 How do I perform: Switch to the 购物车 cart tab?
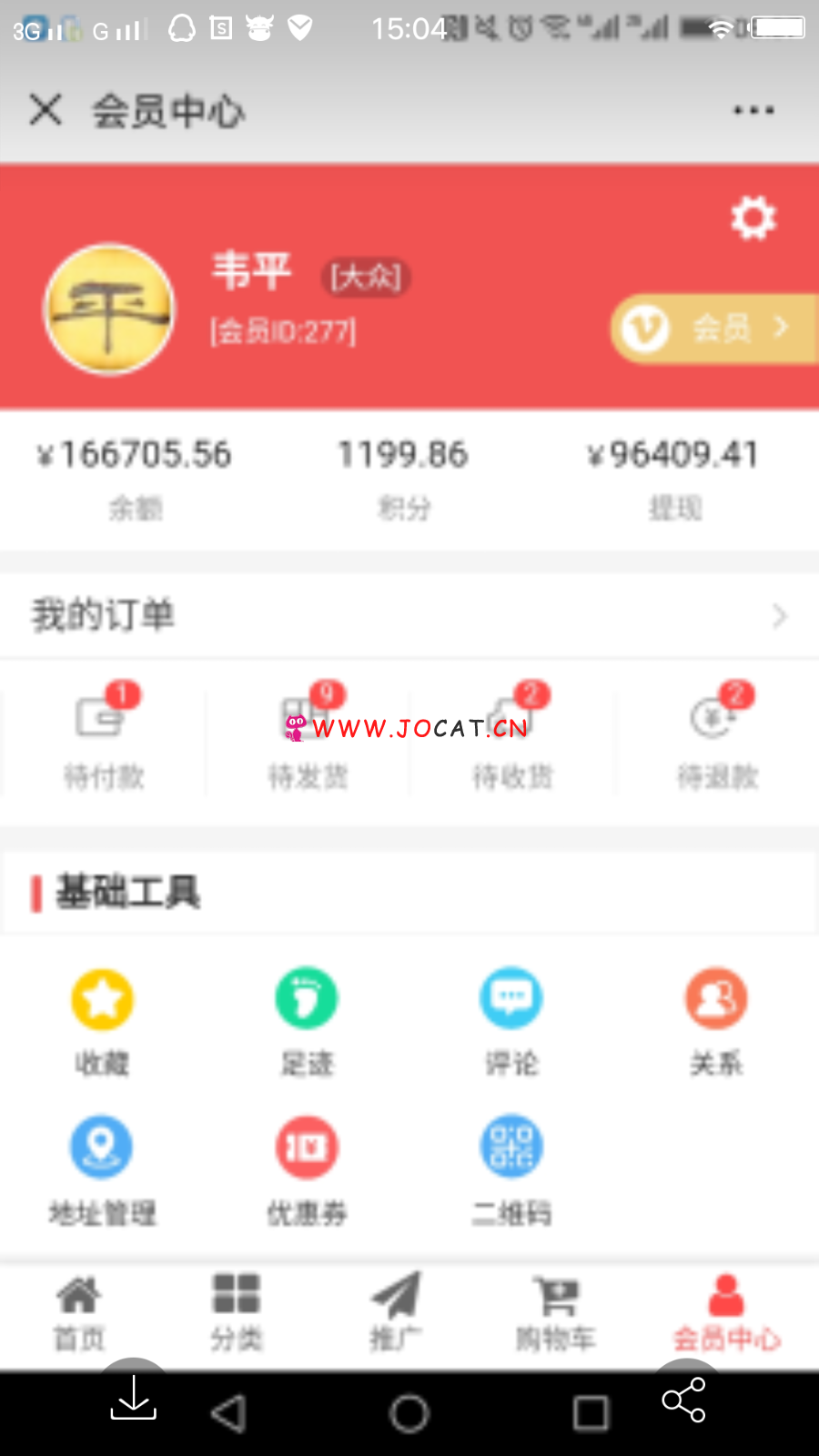click(555, 1312)
